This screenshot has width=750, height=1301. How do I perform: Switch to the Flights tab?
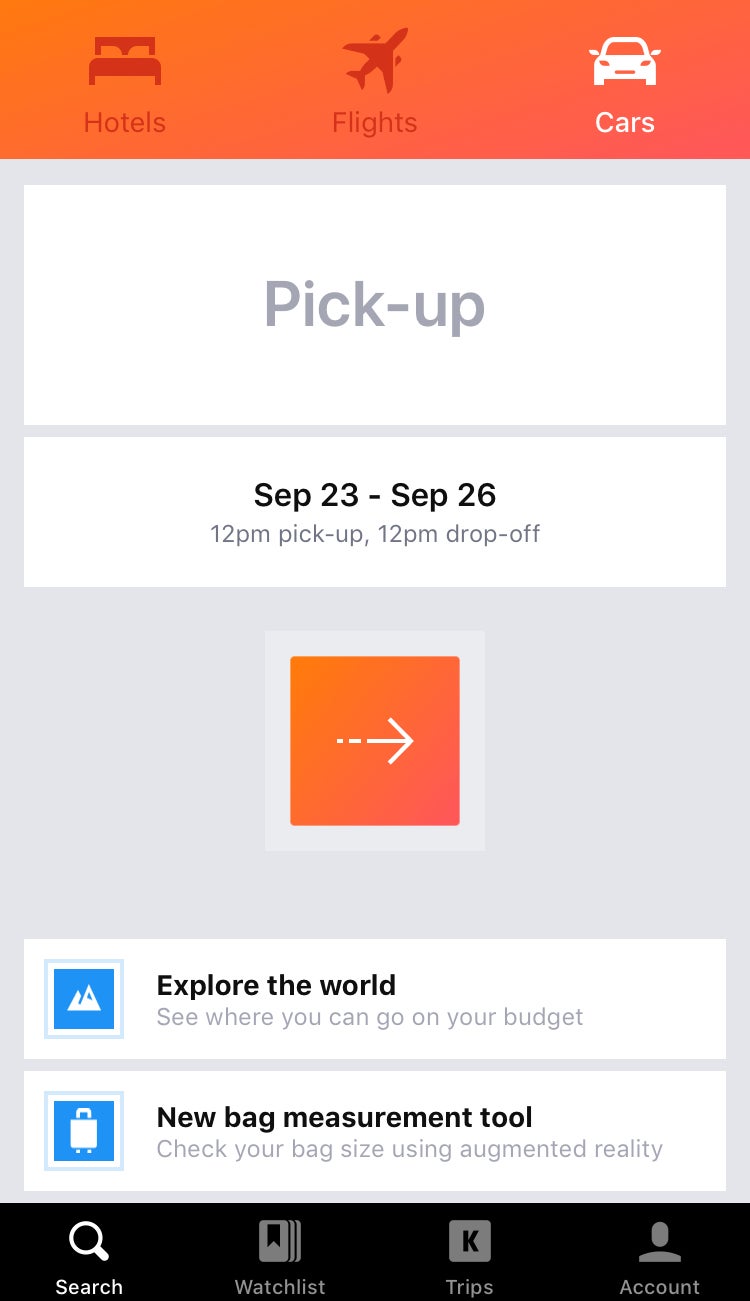375,85
